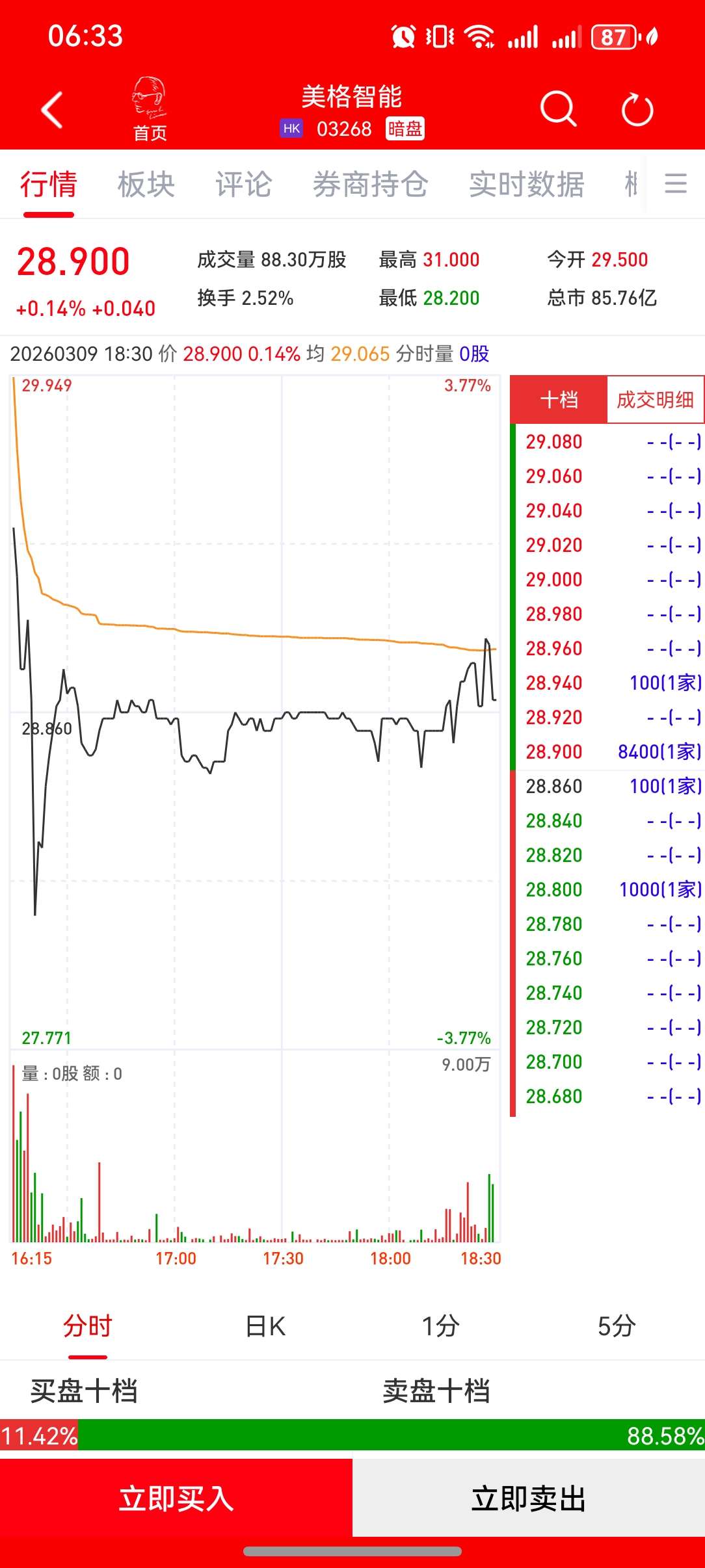
Task: Switch to 成交明细 trade details
Action: pos(655,400)
